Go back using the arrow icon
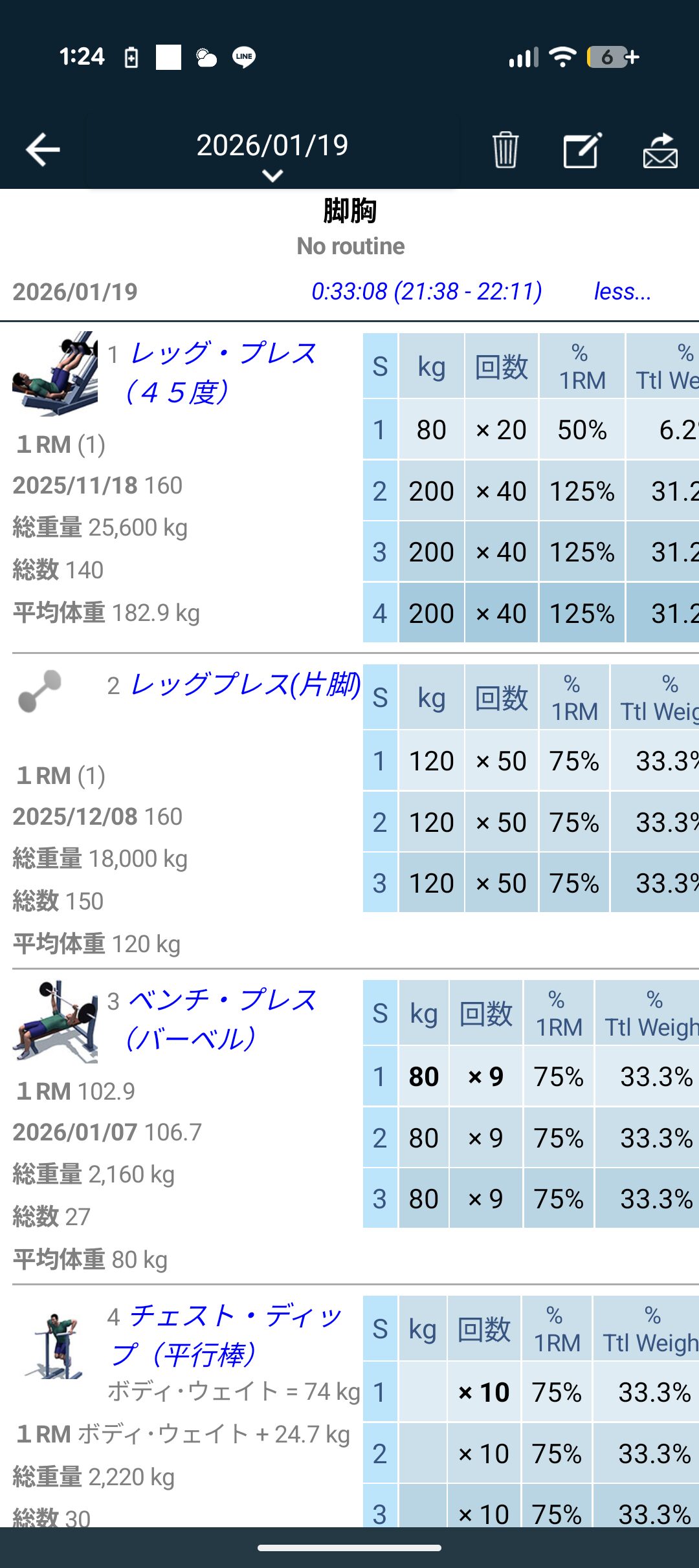This screenshot has height=1568, width=699. [43, 149]
